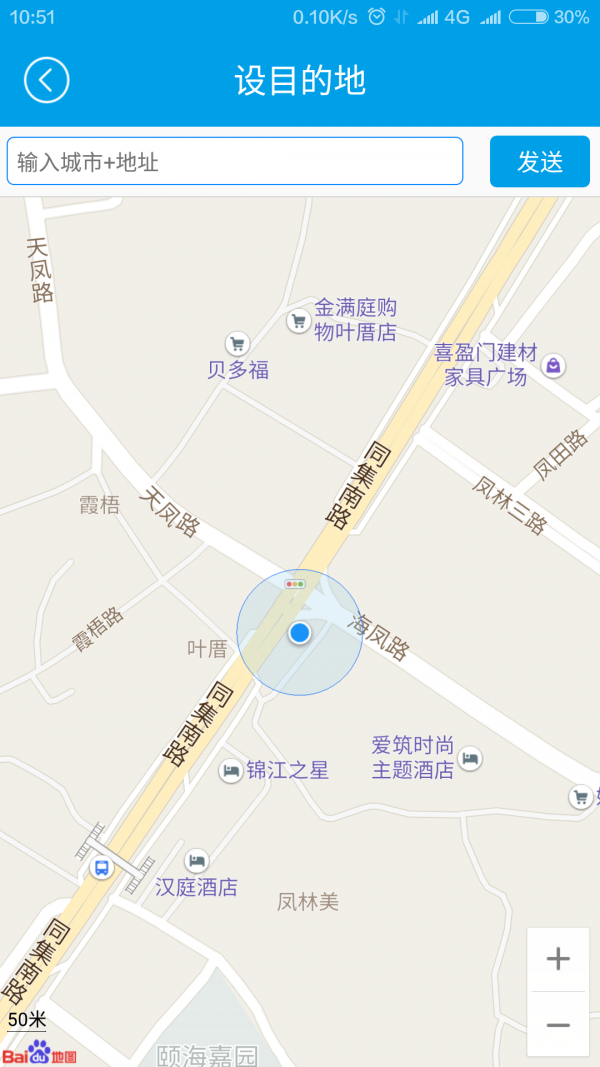
Task: Select 金满庭购物叶厝店 marker
Action: tap(298, 321)
